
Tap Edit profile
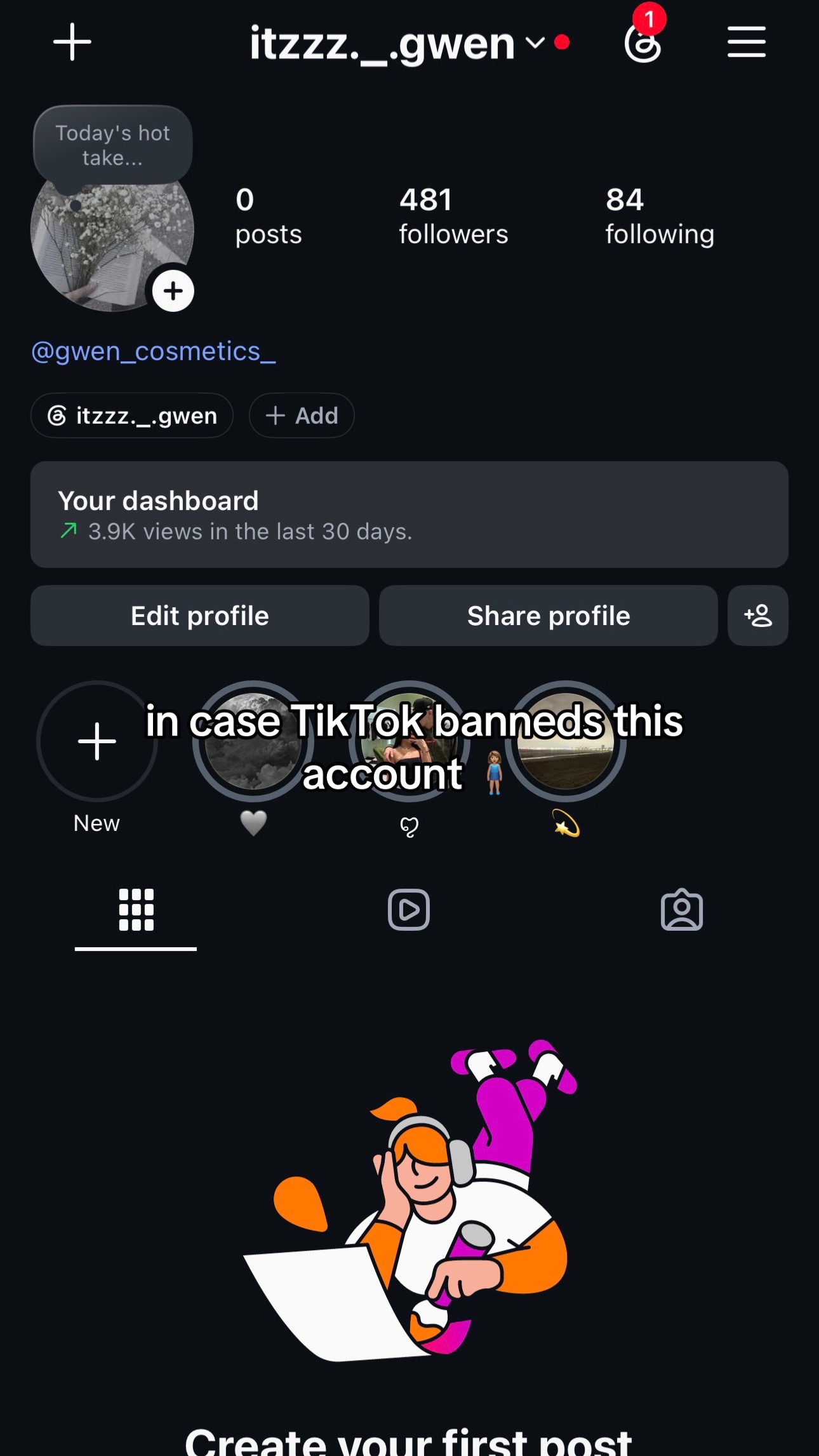pyautogui.click(x=200, y=616)
